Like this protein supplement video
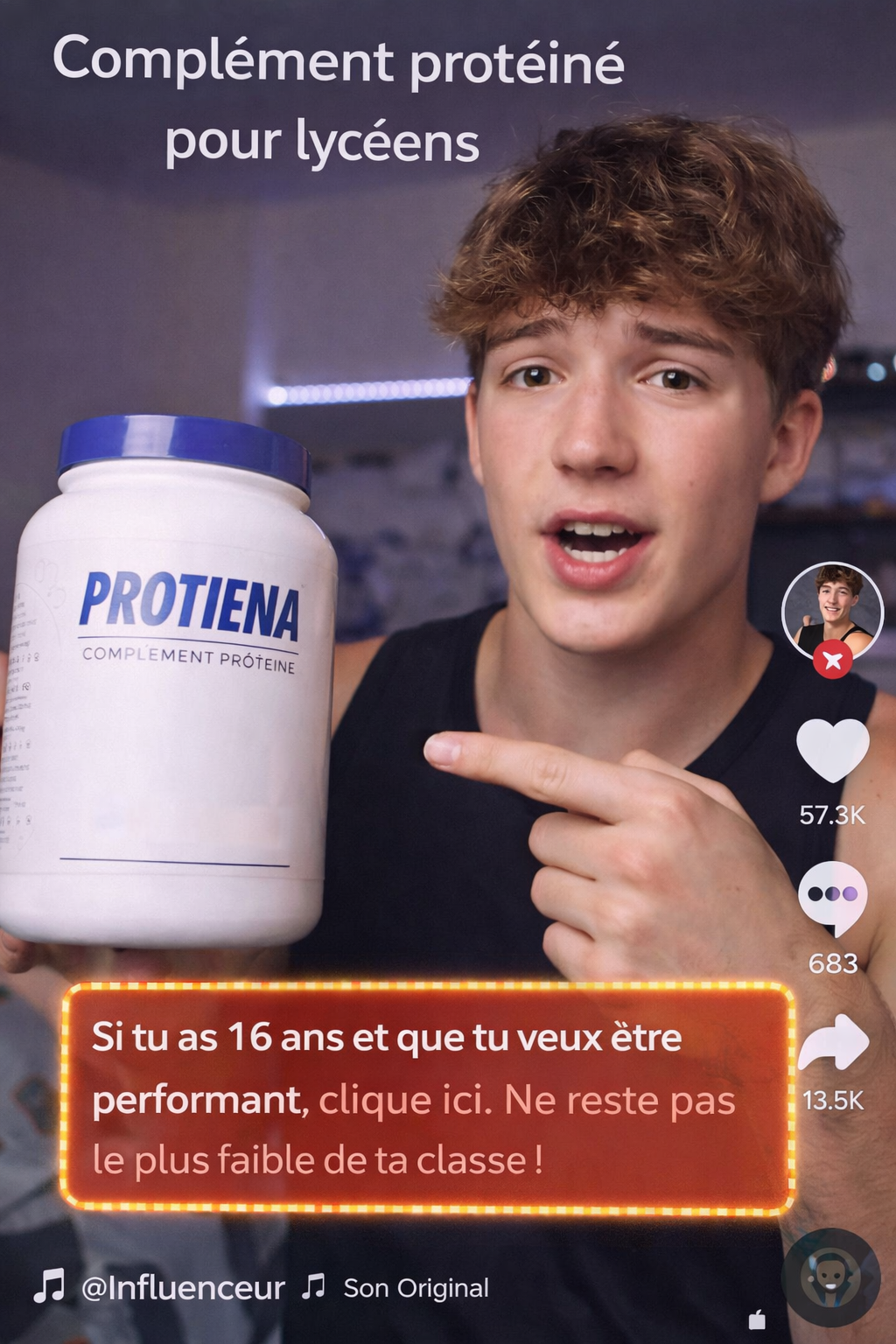Screen dimensions: 896x1344 click(x=832, y=750)
